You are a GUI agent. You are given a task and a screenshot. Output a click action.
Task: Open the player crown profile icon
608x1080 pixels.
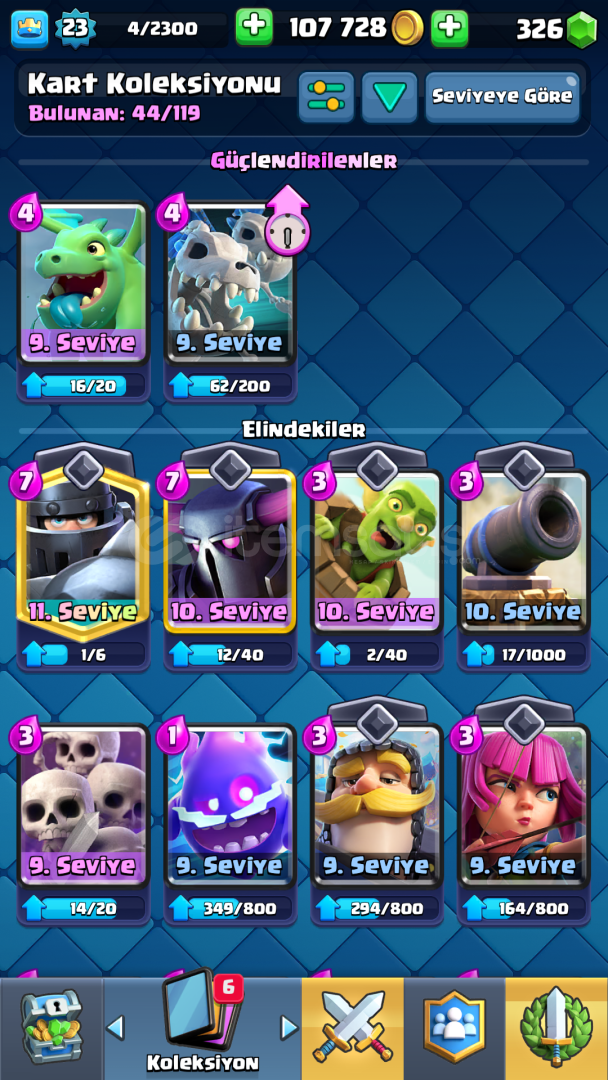30,29
